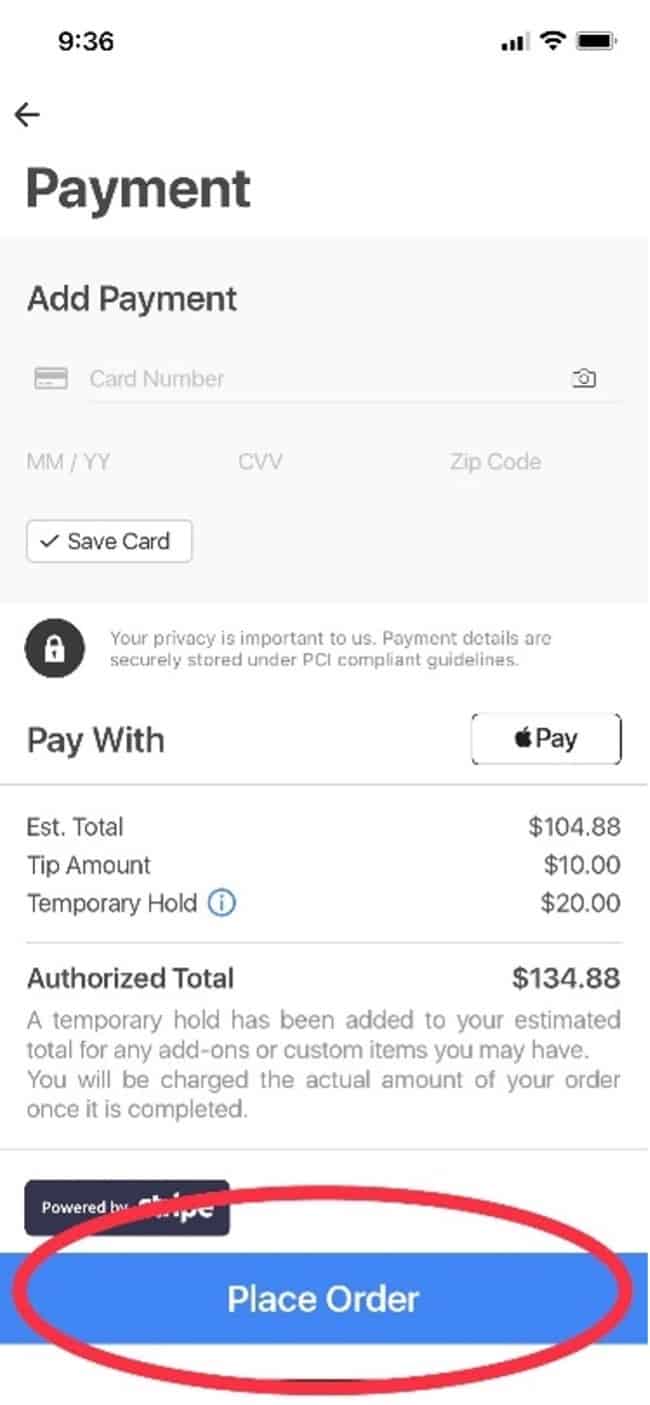Image resolution: width=650 pixels, height=1405 pixels.
Task: Select the MM / YY expiry field
Action: (x=69, y=462)
